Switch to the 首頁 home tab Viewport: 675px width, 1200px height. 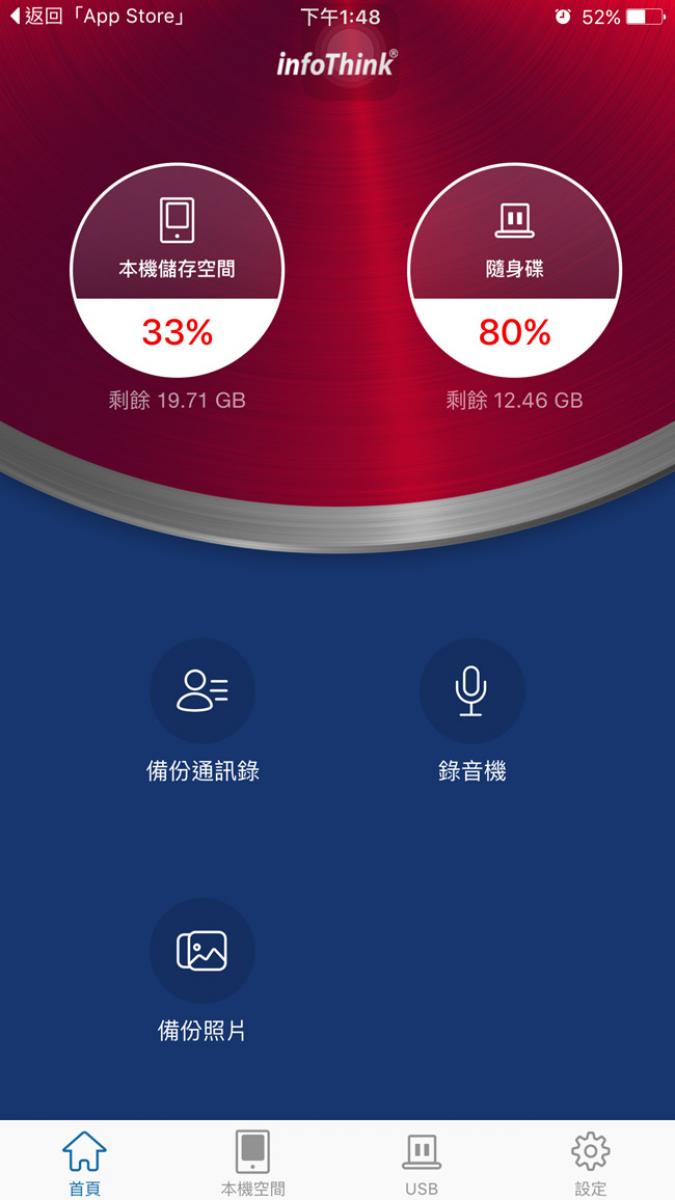click(x=84, y=1163)
